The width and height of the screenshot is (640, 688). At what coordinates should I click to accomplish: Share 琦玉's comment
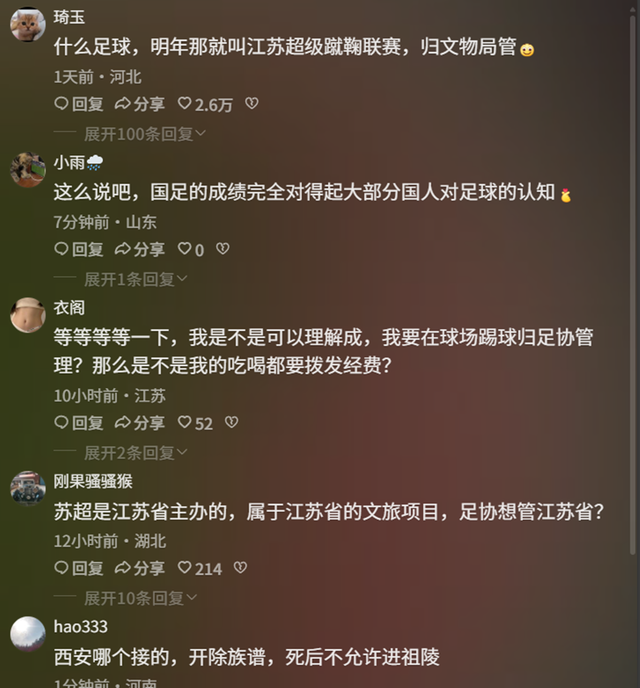[x=140, y=104]
